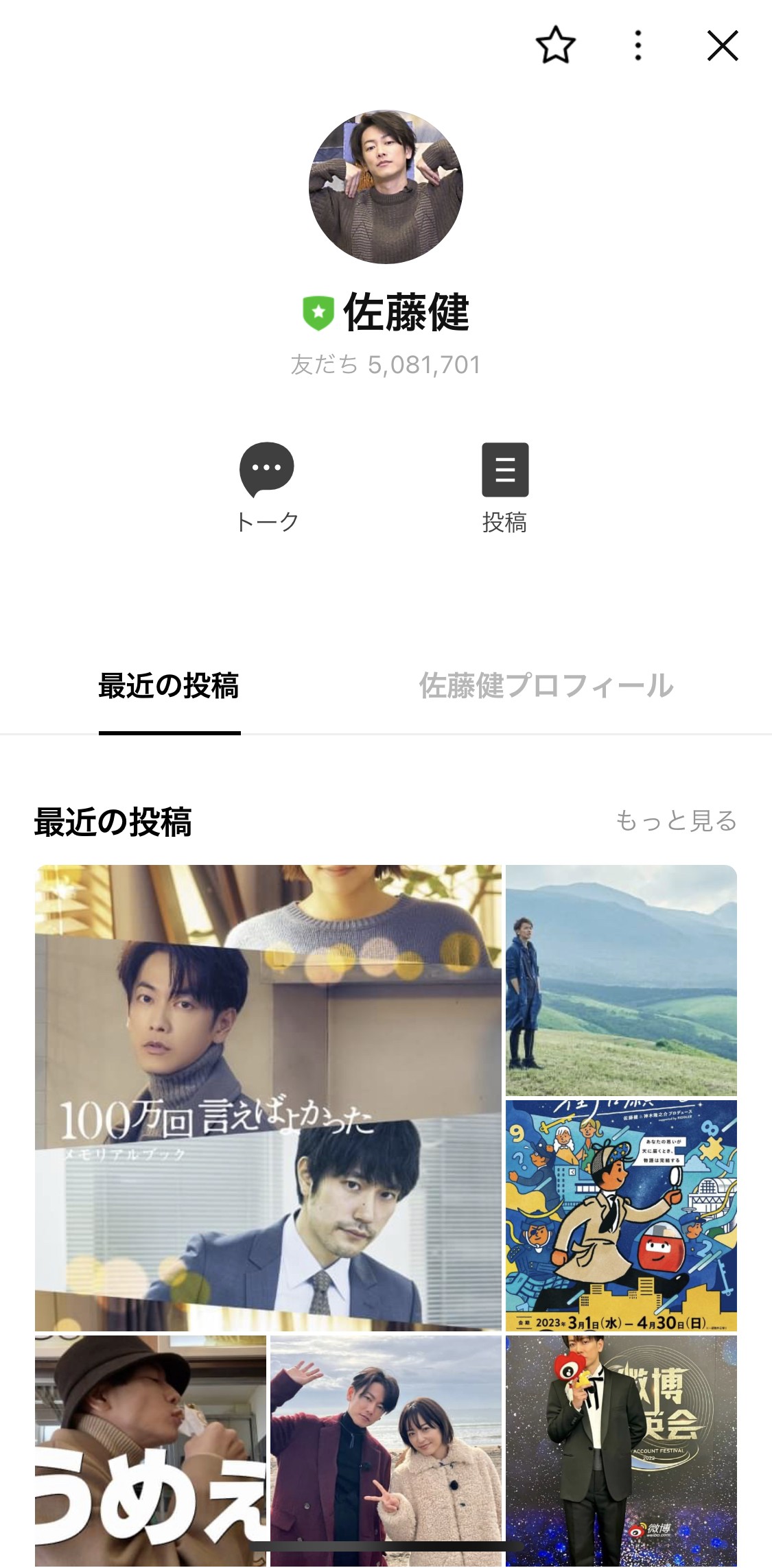Open the 100万回言えばよかった memorial book post

click(268, 1097)
